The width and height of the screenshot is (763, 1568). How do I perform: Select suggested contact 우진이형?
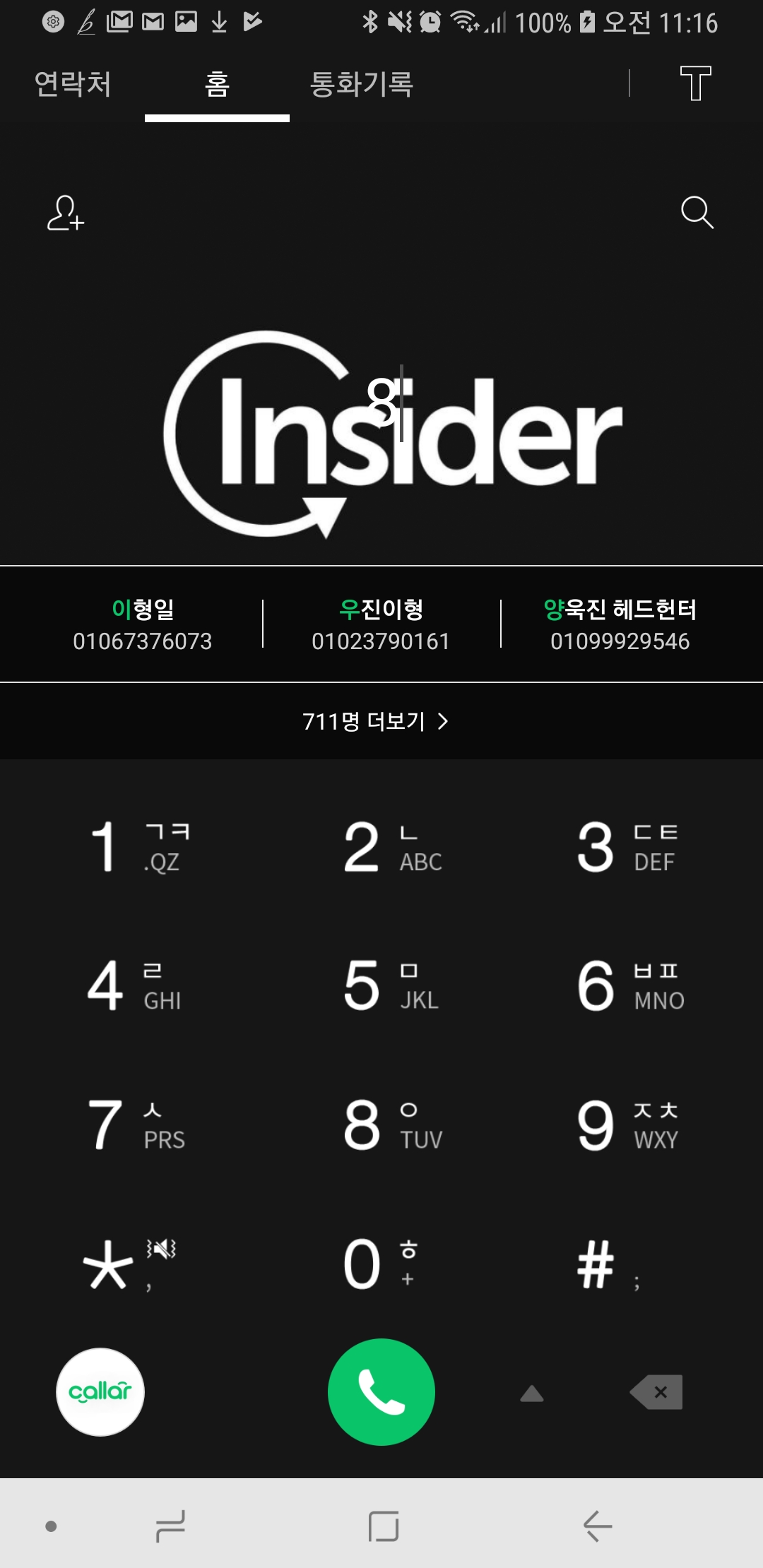click(381, 624)
